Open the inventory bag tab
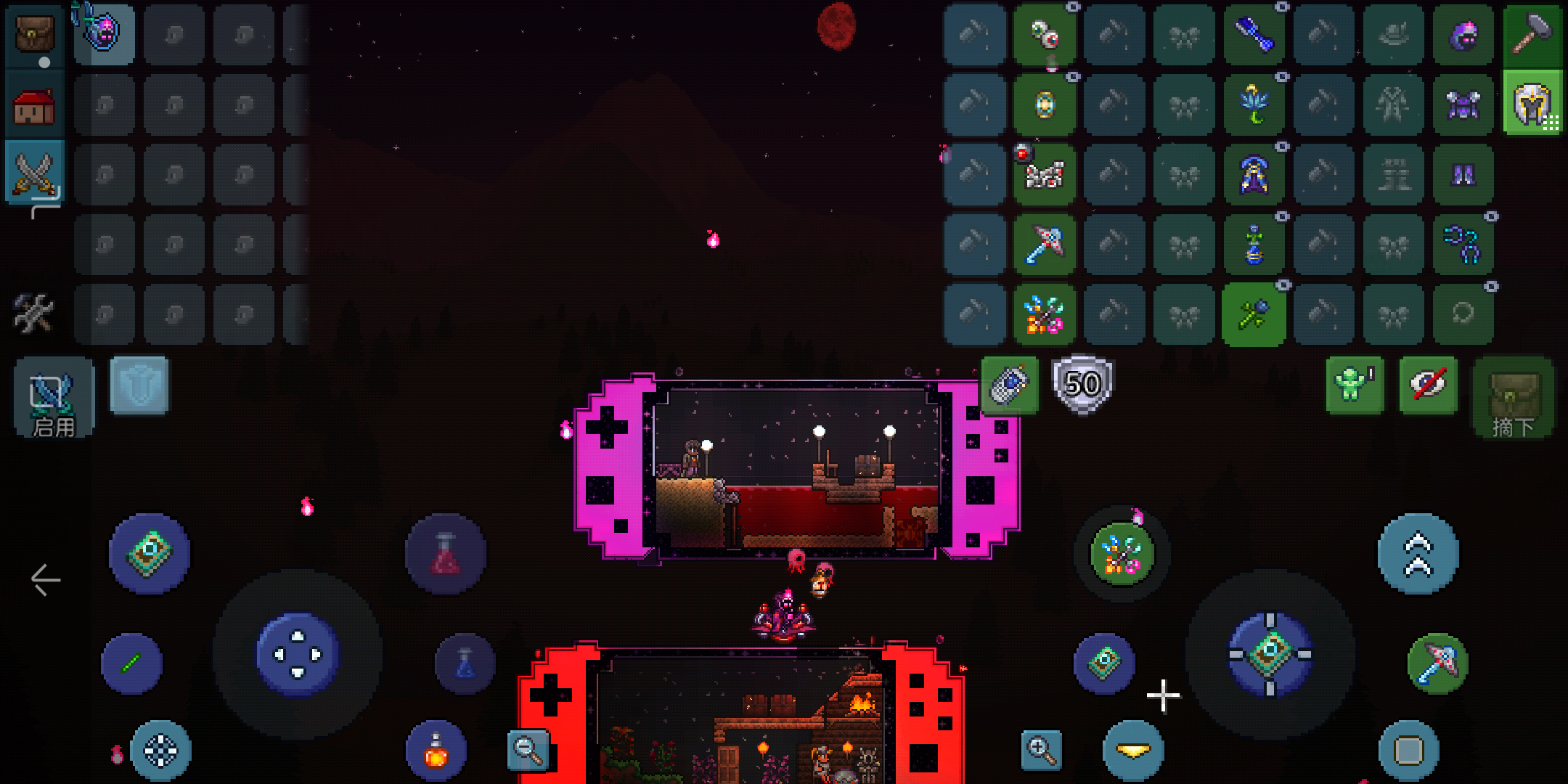 (34, 34)
